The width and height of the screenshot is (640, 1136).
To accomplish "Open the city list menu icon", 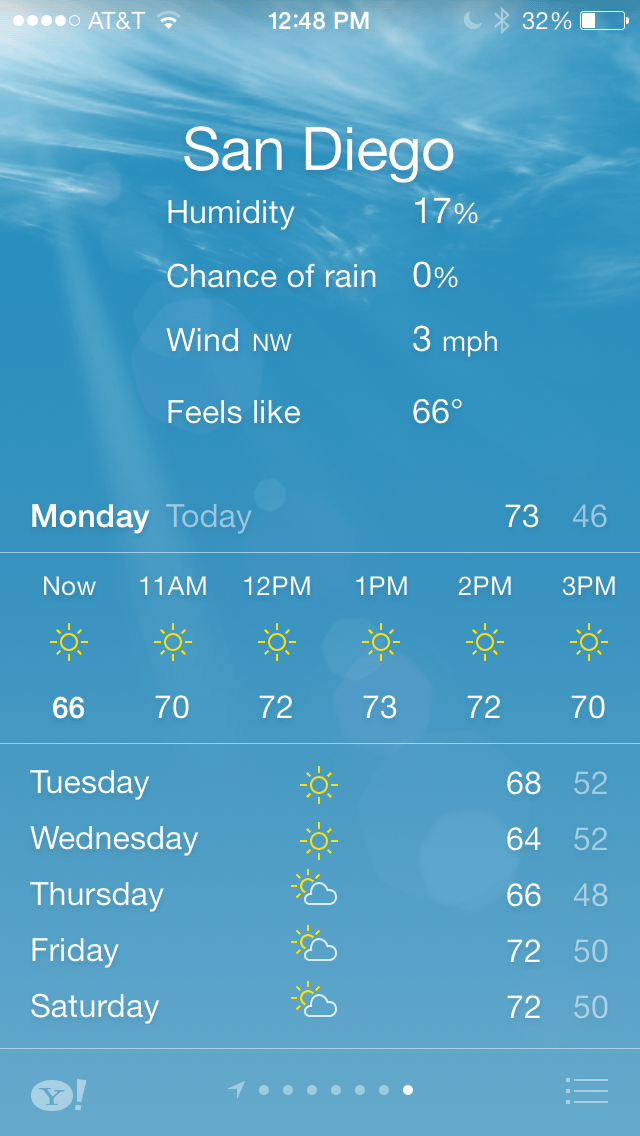I will coord(586,1090).
